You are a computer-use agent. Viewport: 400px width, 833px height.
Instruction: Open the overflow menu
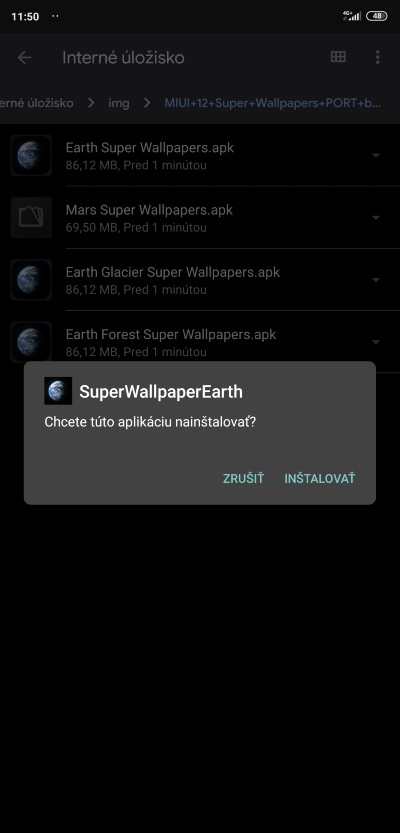(378, 57)
